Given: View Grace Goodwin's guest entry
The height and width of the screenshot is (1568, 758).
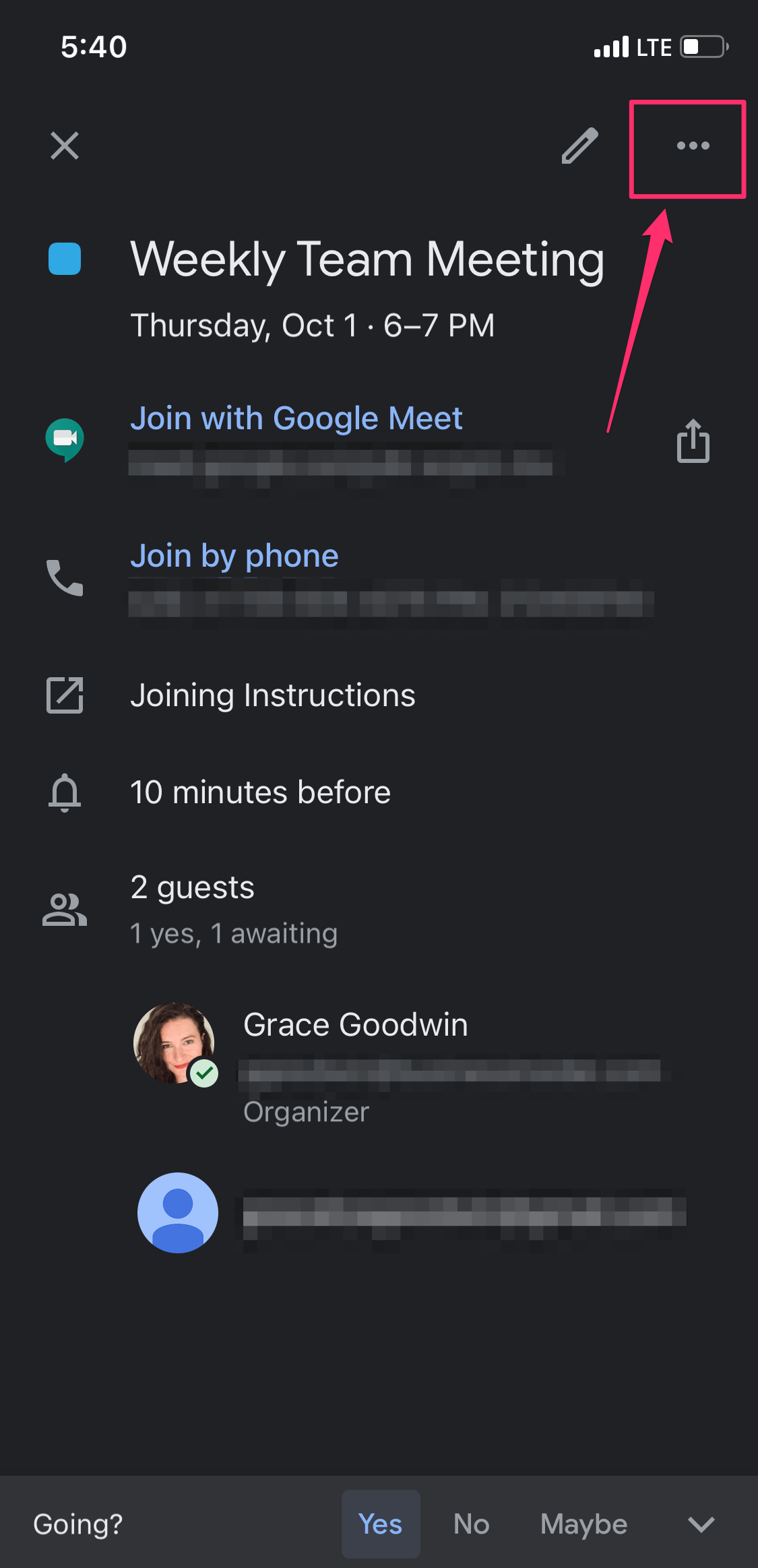Looking at the screenshot, I should click(x=355, y=1026).
